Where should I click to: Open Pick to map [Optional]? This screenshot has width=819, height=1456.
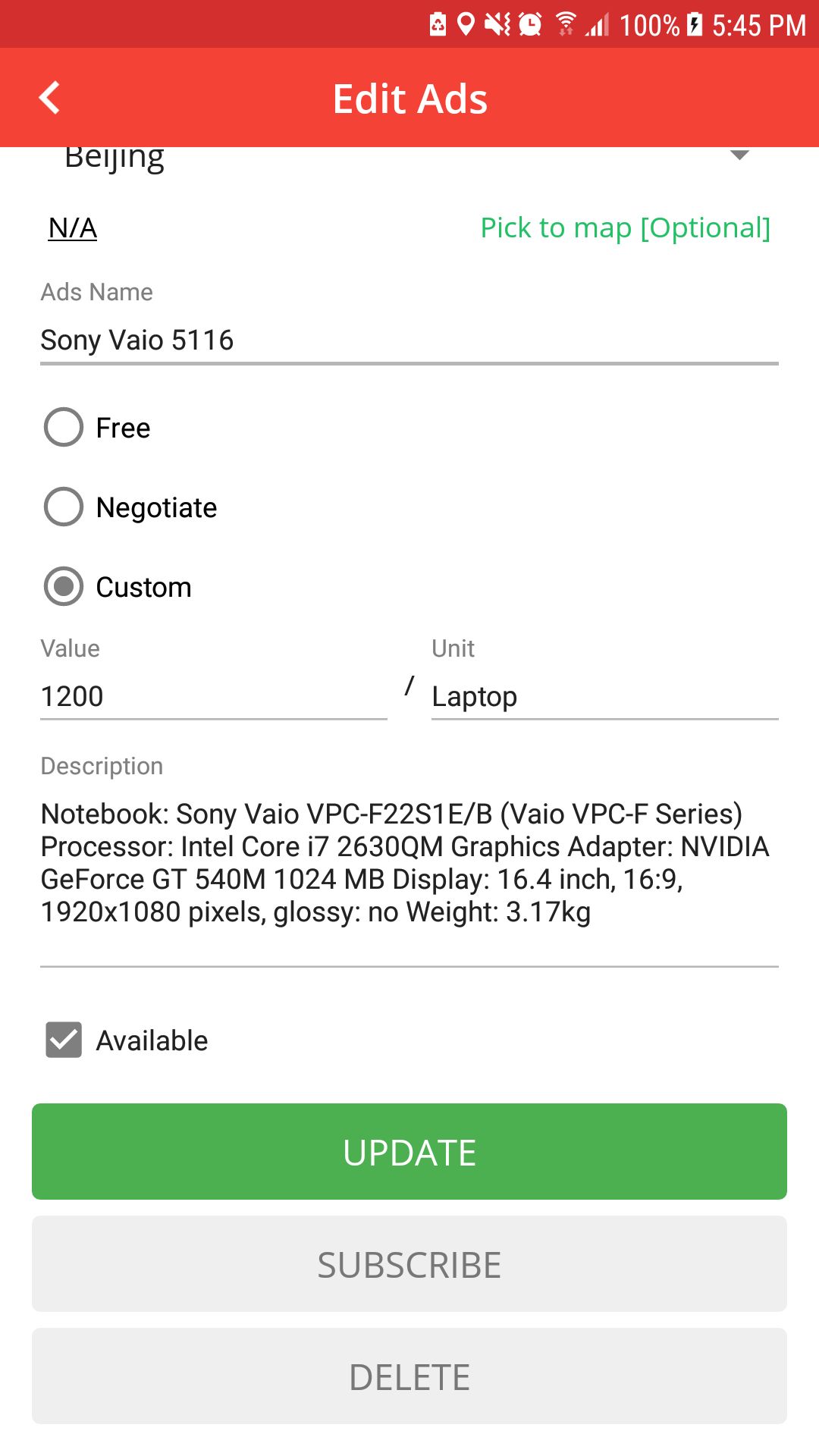point(625,227)
